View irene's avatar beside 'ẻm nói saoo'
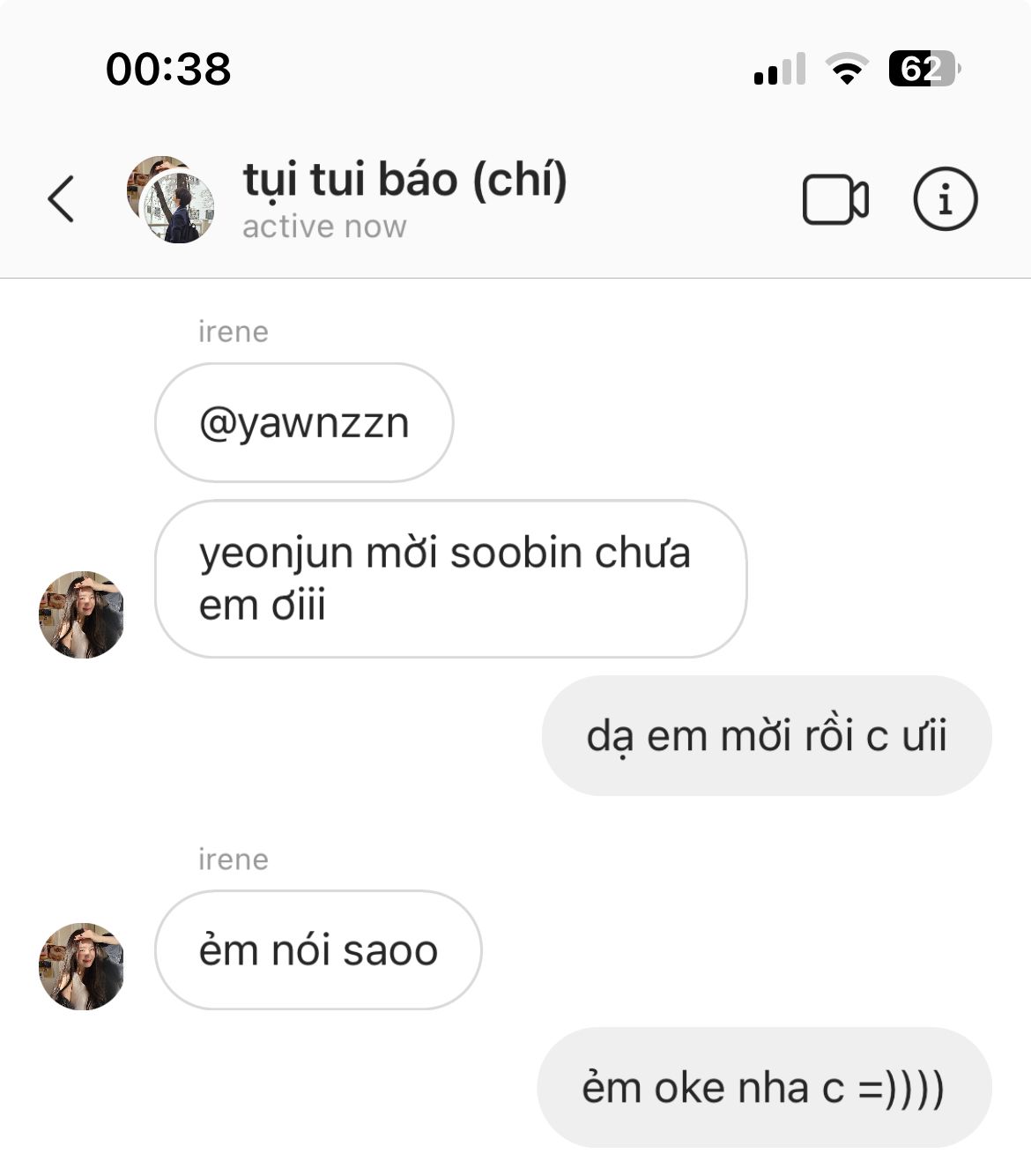 pos(82,966)
